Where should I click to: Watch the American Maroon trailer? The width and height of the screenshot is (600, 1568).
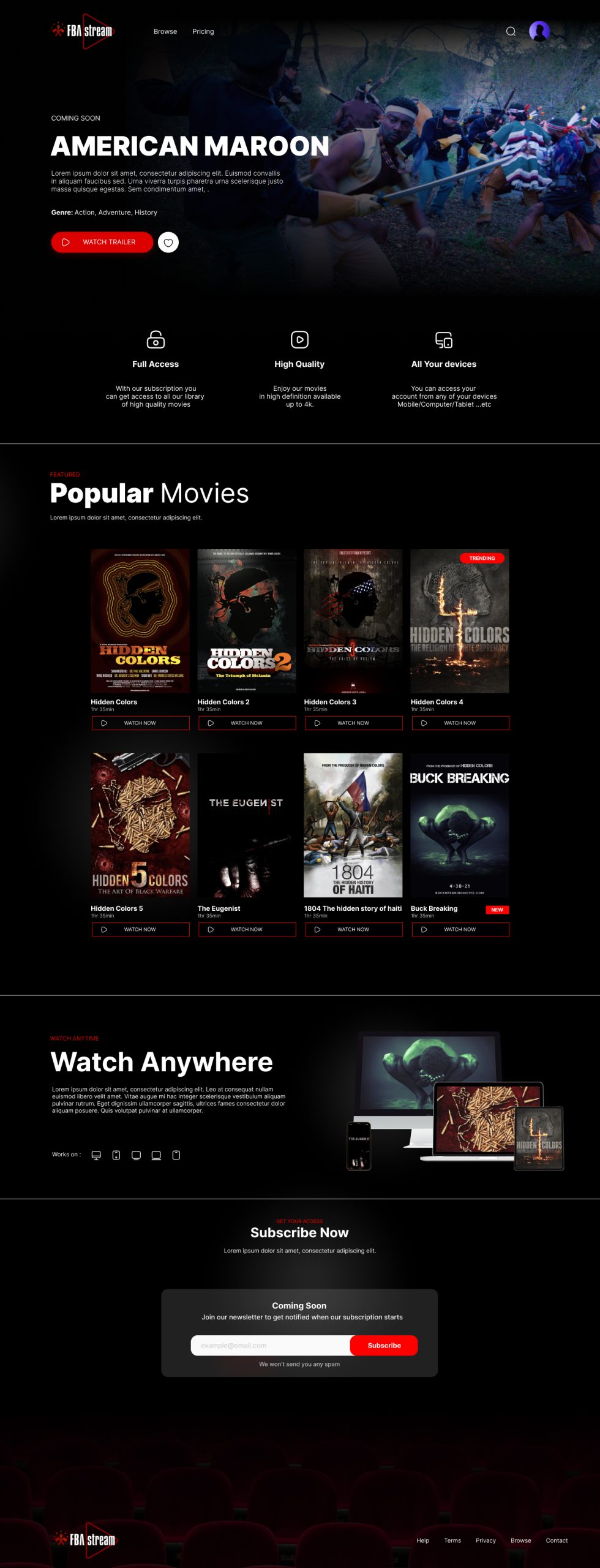[102, 242]
